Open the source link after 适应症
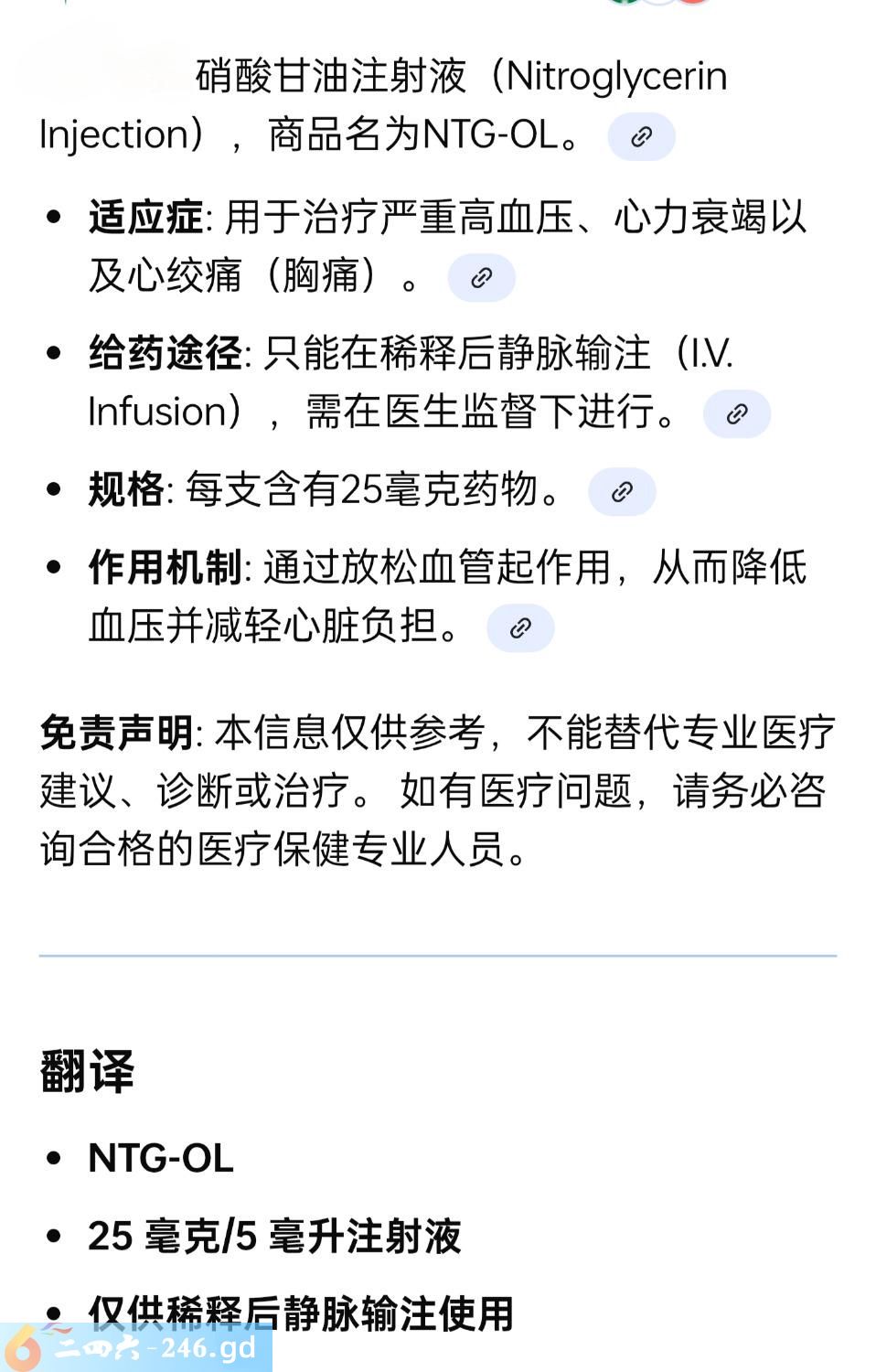876x1372 pixels. 481,278
